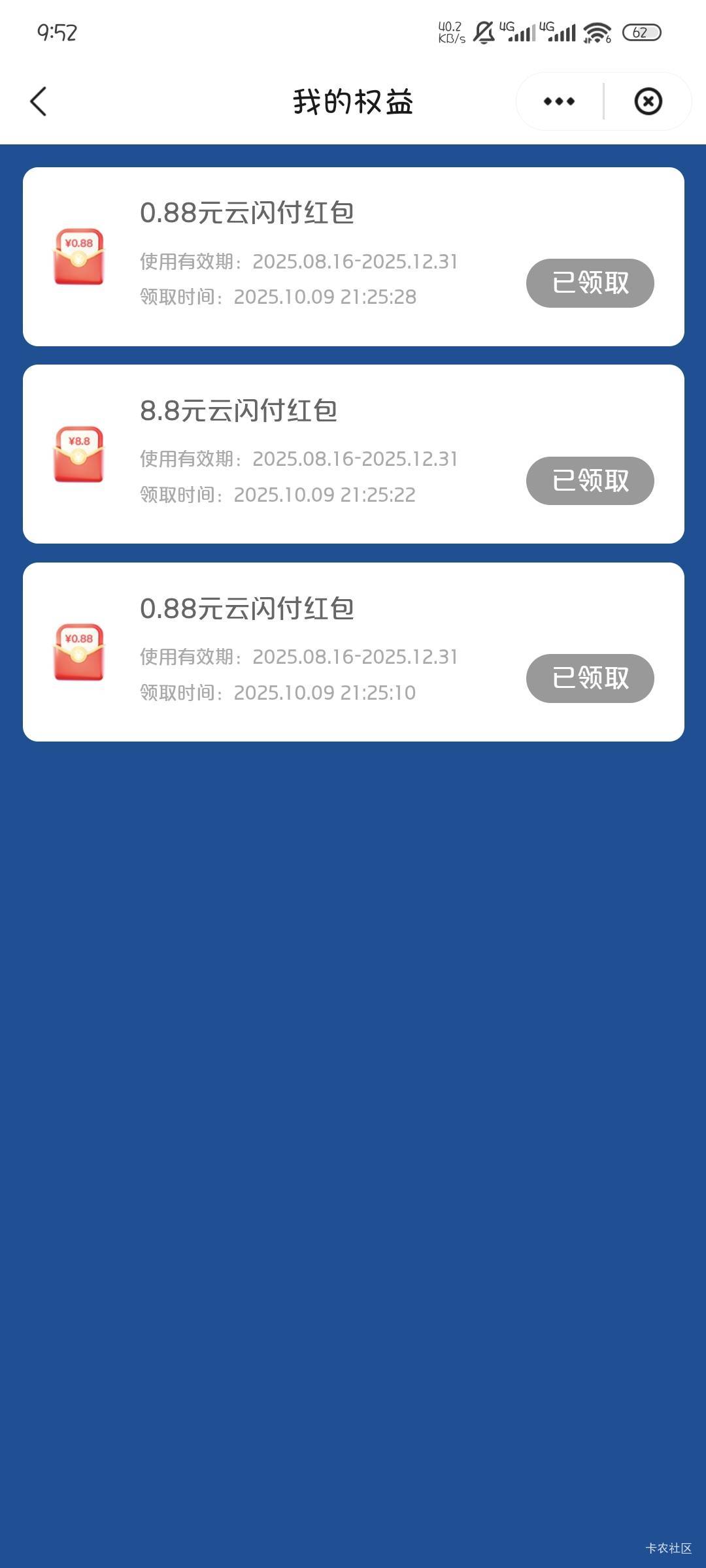Close the mini program
Image resolution: width=706 pixels, height=1568 pixels.
pos(648,102)
